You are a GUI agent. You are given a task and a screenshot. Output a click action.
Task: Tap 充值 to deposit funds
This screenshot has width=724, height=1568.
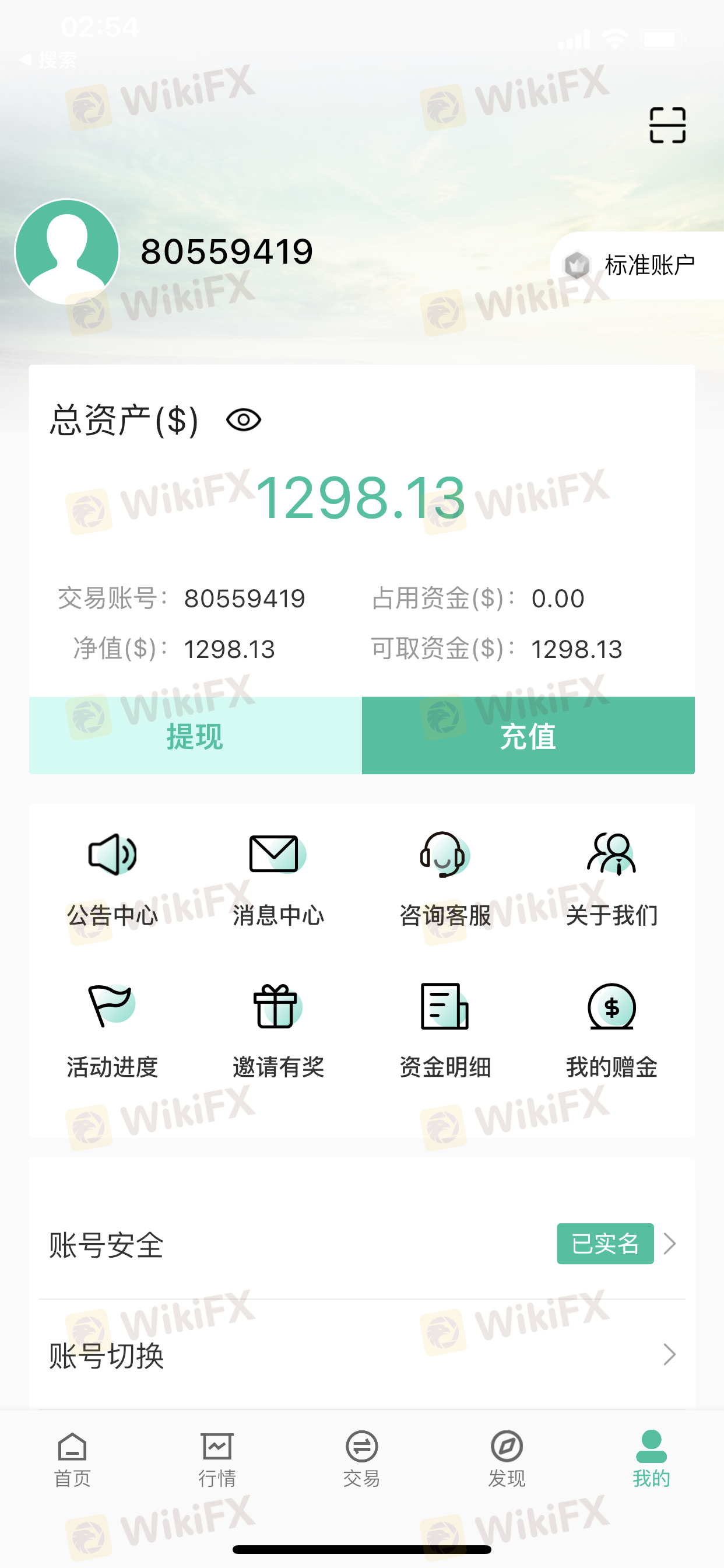click(528, 736)
